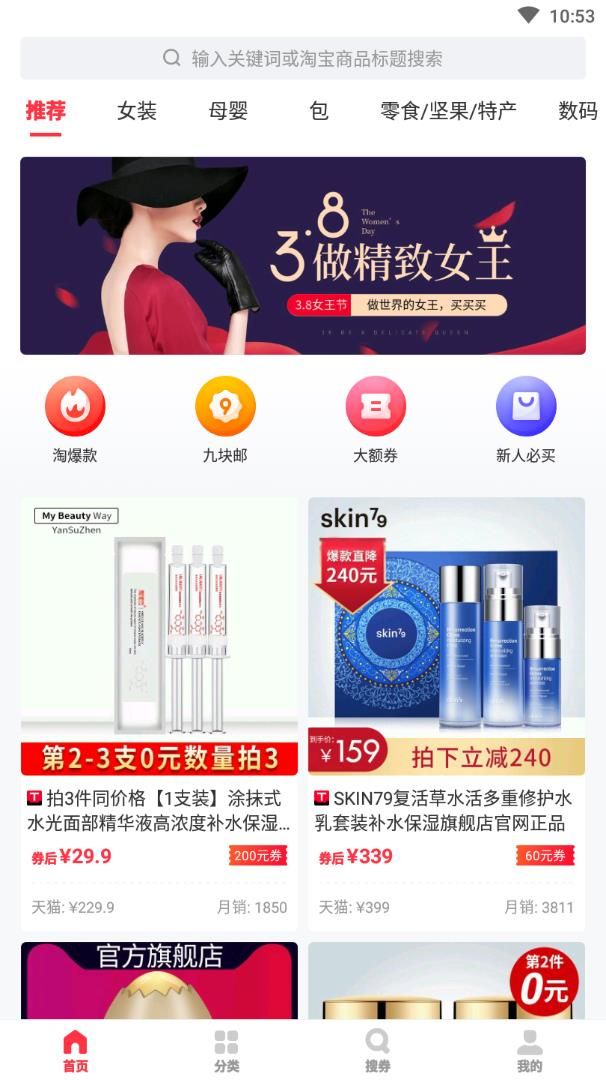Open the 水光面部精华液 product card

point(159,714)
